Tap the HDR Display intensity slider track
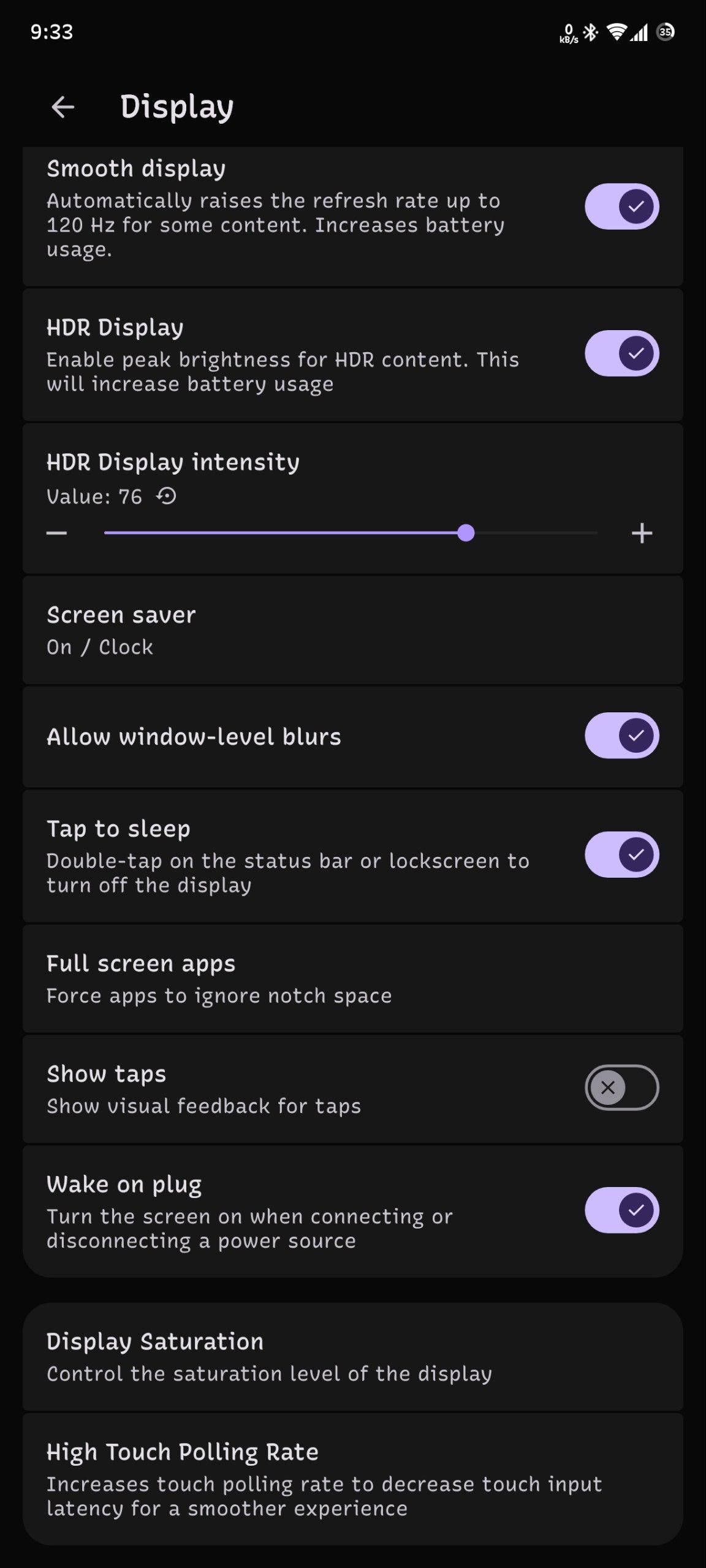706x1568 pixels. click(x=351, y=533)
